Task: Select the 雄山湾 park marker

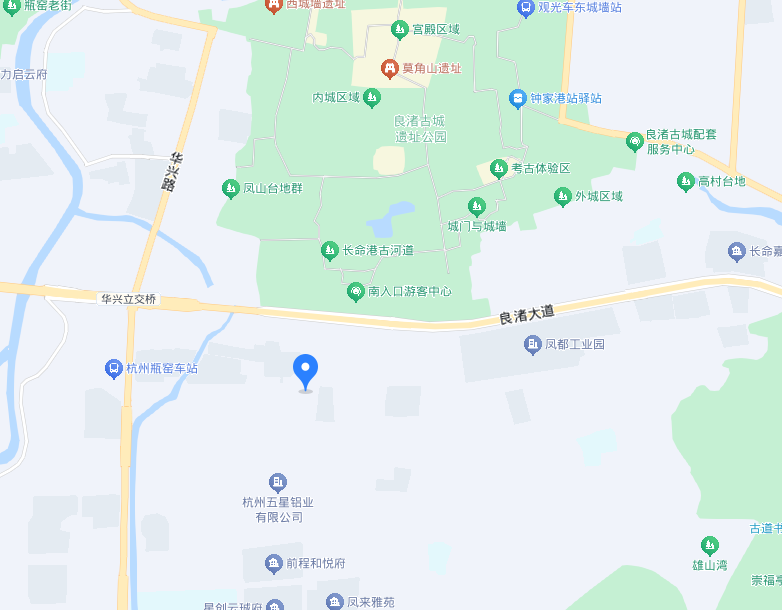Action: [x=709, y=545]
